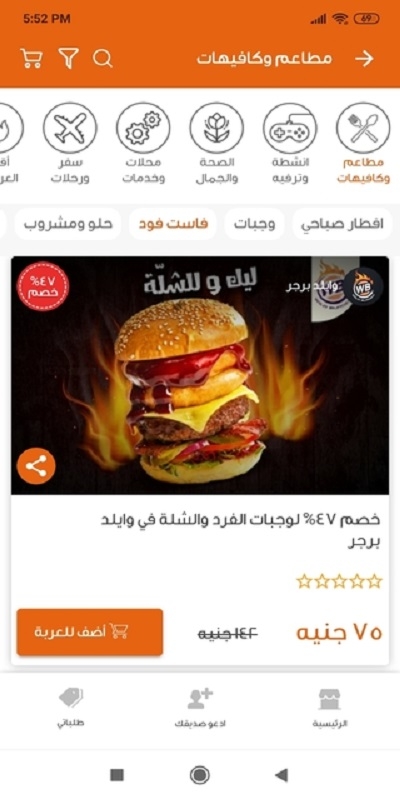The width and height of the screenshot is (400, 800).
Task: Select the الصحة والجمال category
Action: 216,144
